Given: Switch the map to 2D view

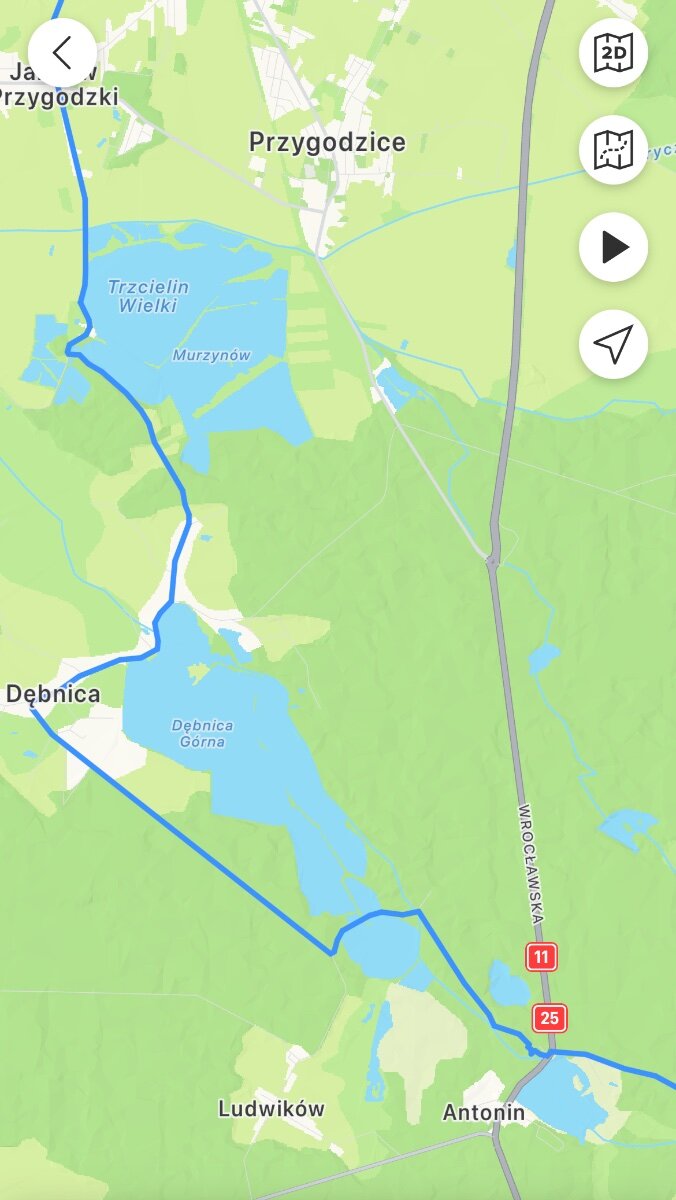Looking at the screenshot, I should [613, 53].
